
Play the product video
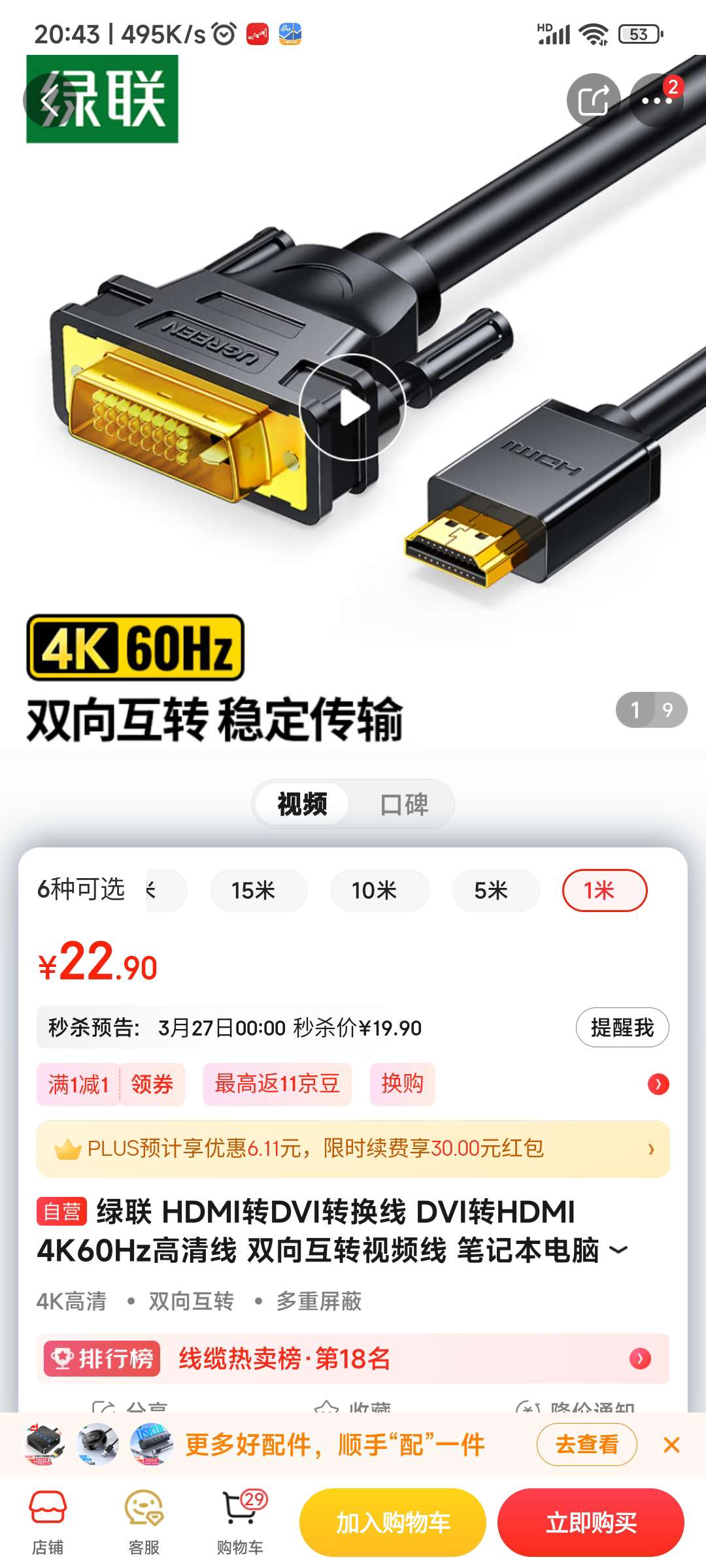[353, 408]
